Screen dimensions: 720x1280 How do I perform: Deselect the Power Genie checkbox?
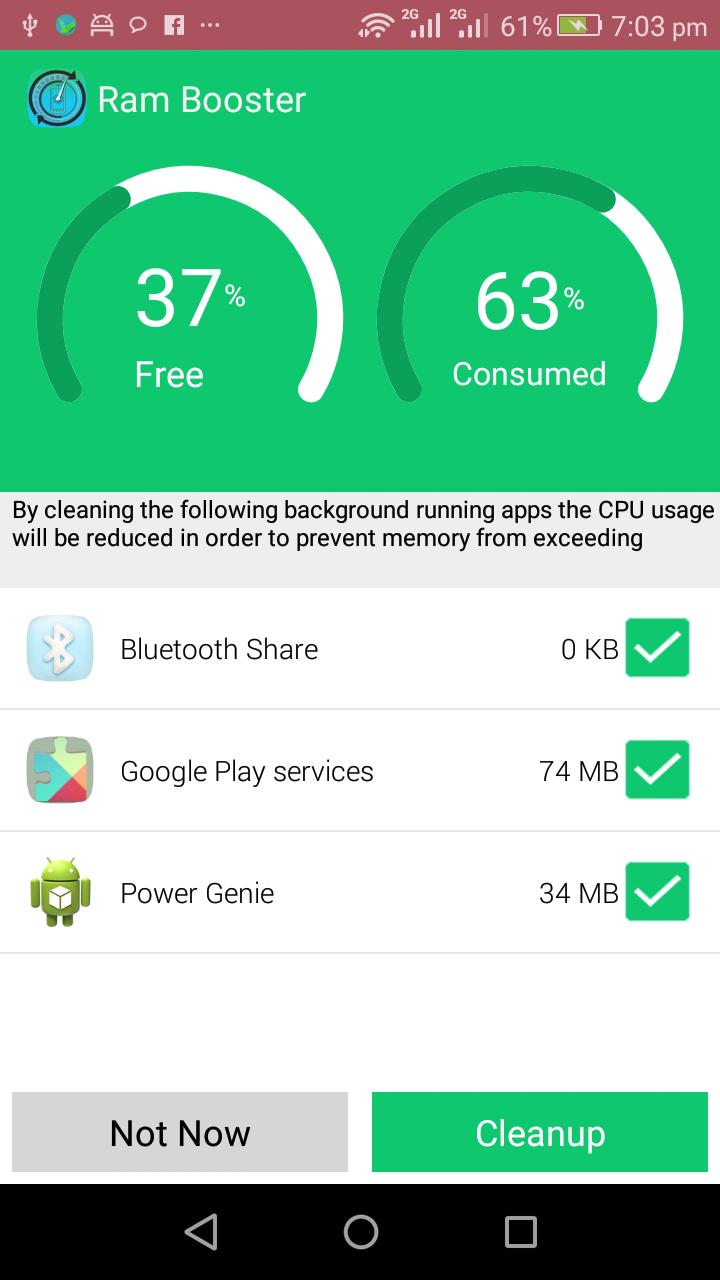coord(657,892)
